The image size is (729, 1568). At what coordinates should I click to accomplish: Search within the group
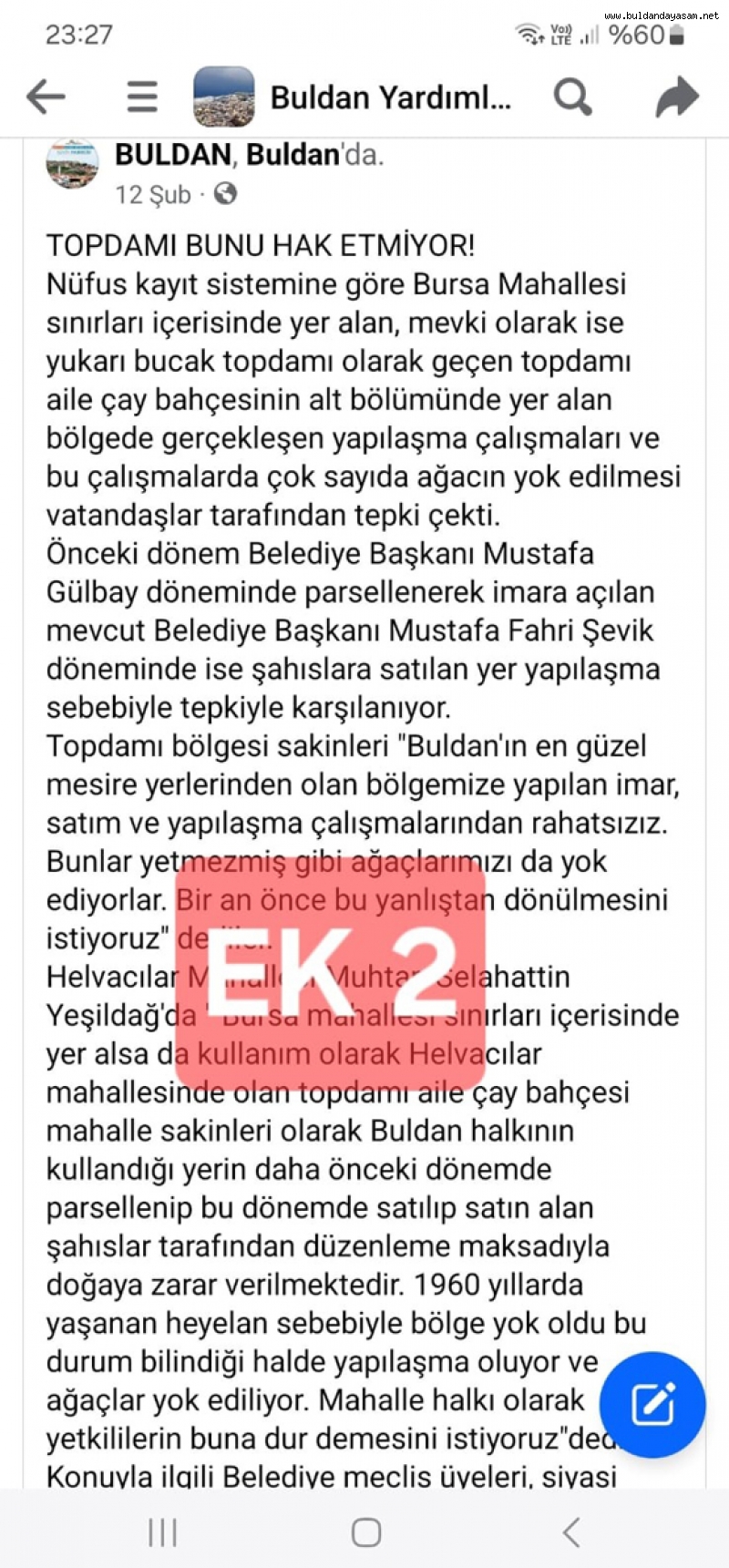click(x=572, y=97)
